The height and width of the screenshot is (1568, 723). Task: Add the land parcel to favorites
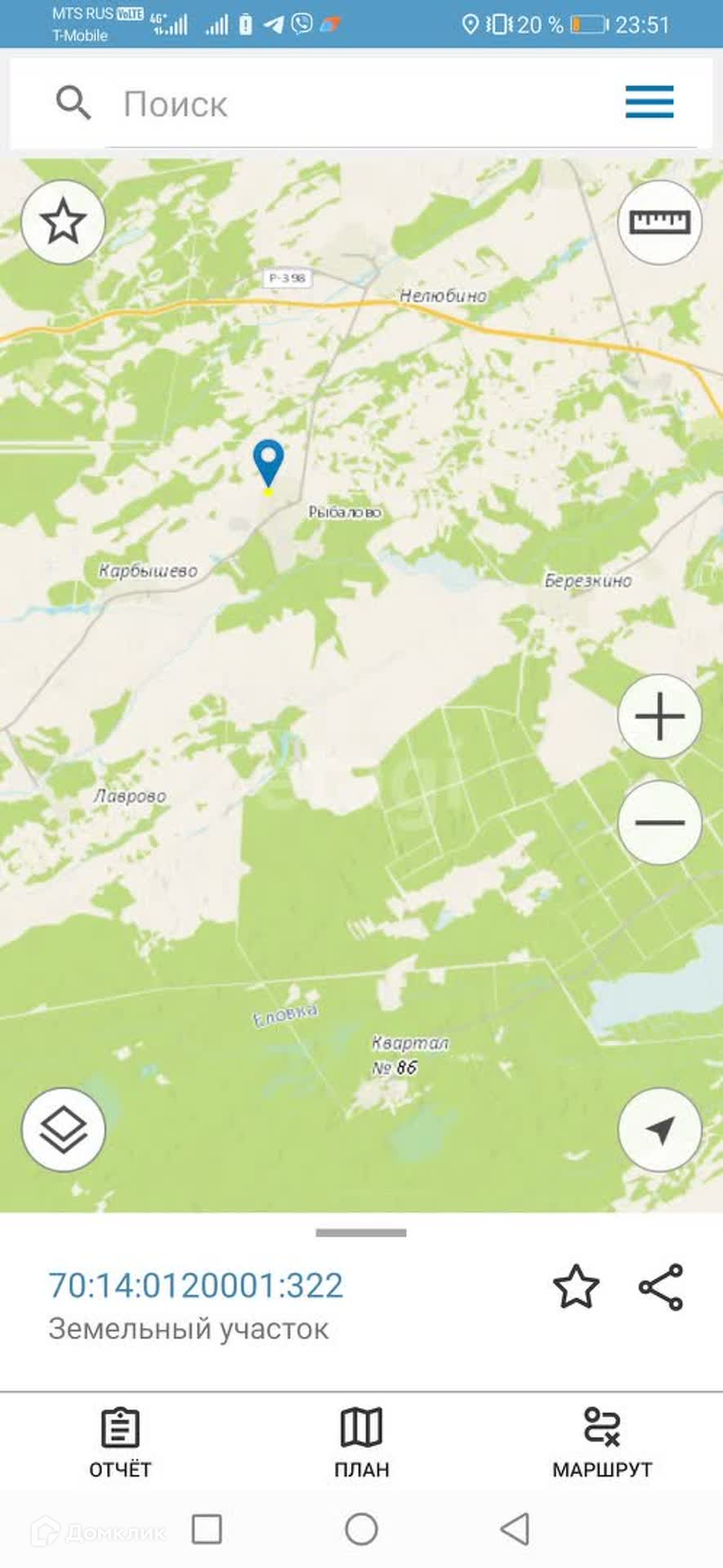576,1287
